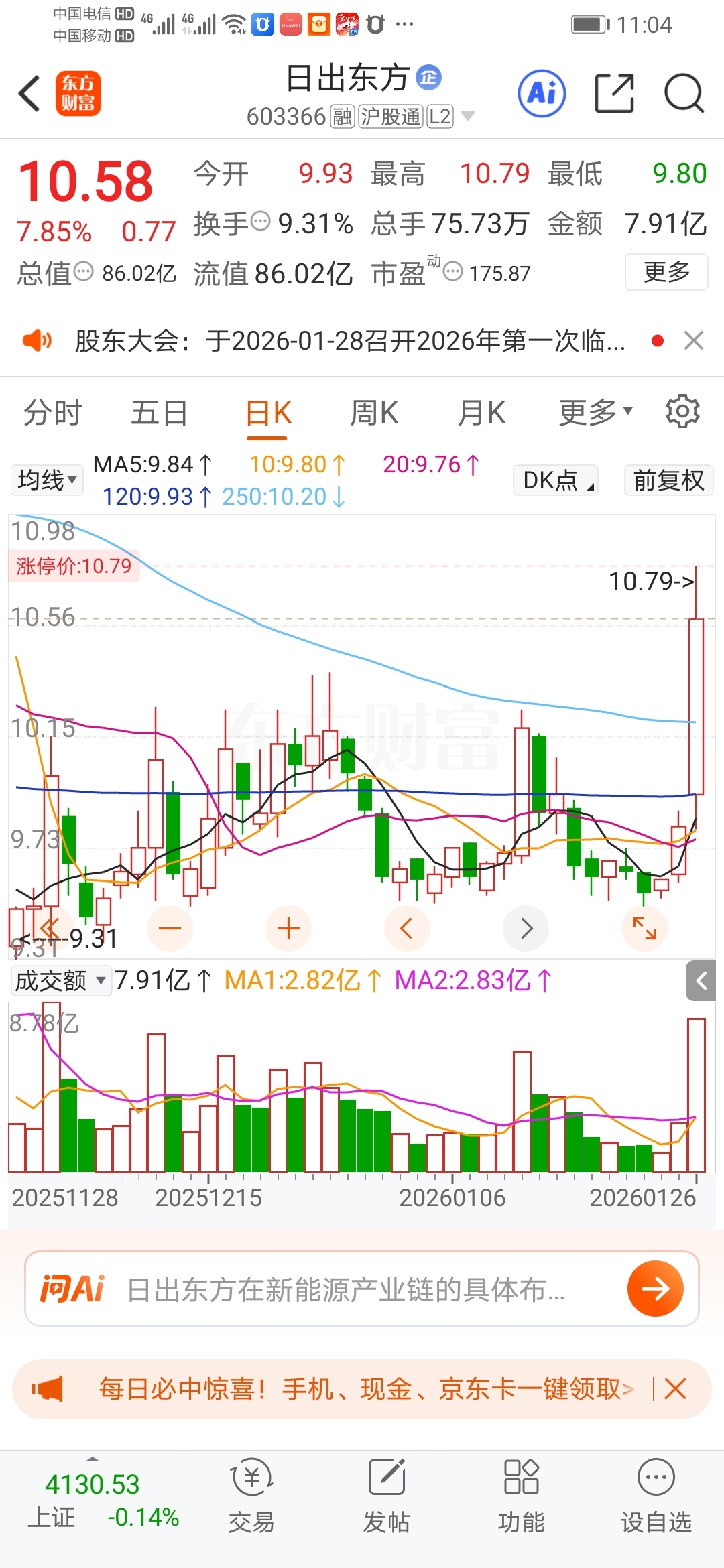Tap 更多 to show more quote data
The height and width of the screenshot is (1568, 724).
666,272
